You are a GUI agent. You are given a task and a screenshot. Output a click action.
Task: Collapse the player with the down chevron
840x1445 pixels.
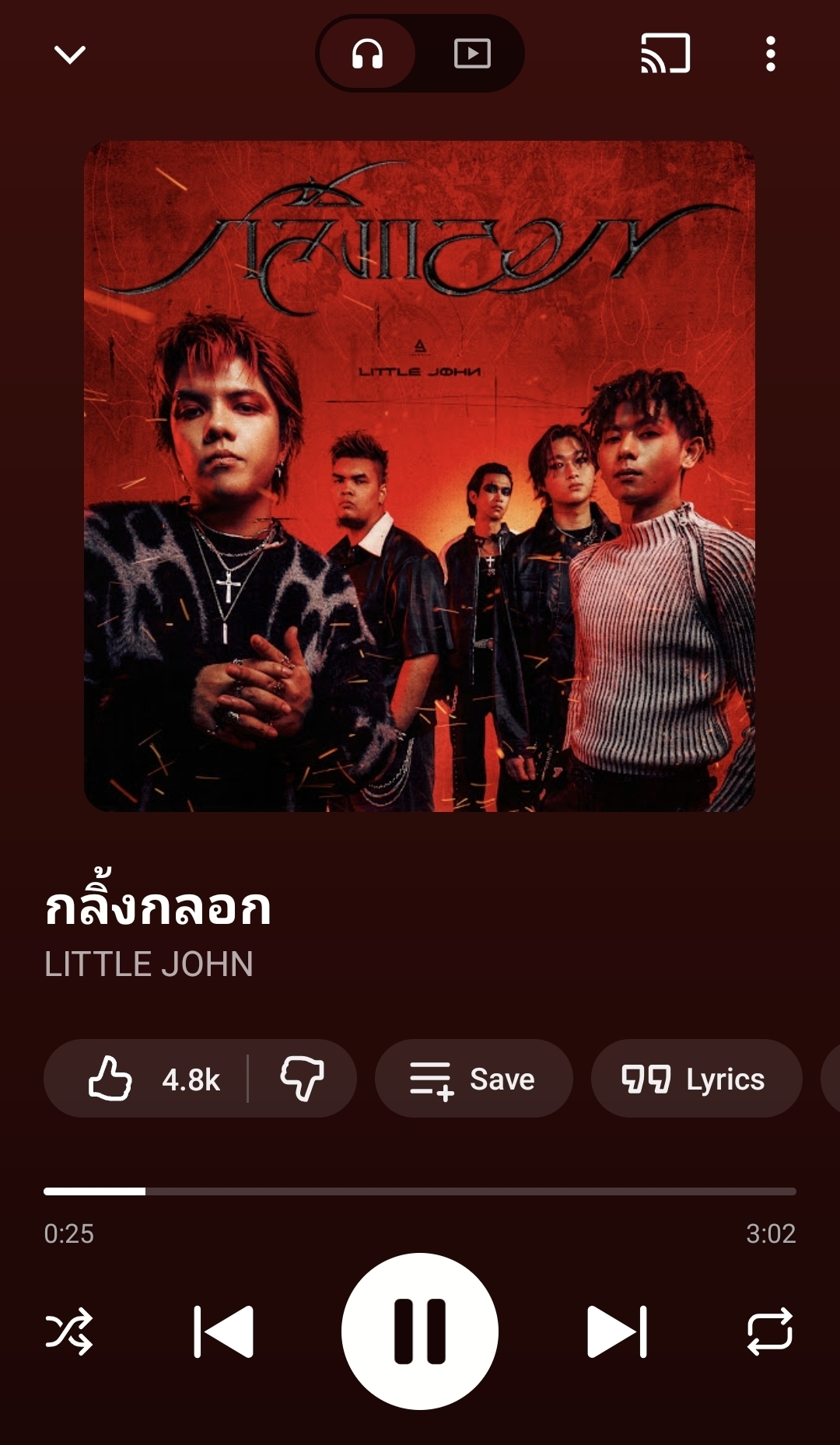[69, 54]
